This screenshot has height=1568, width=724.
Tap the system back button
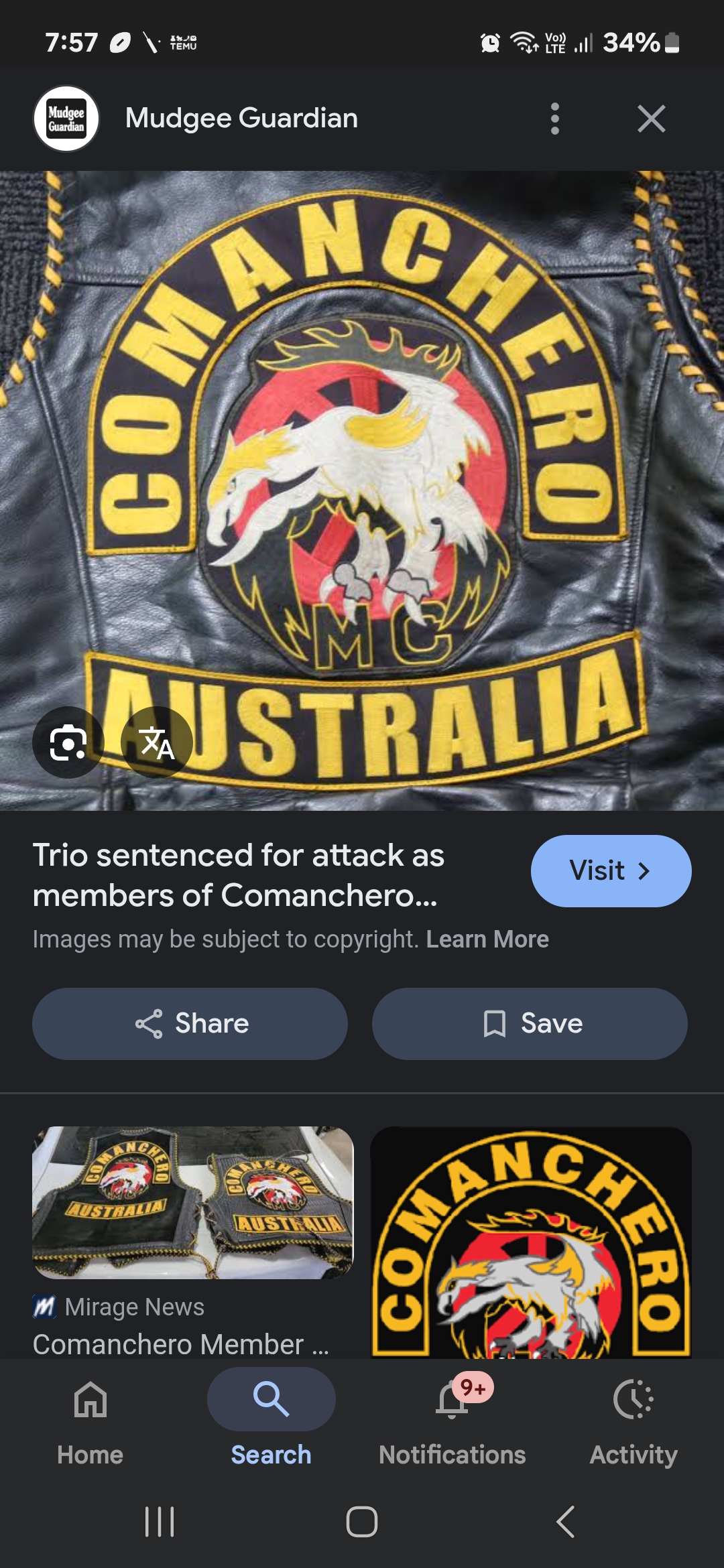565,1522
